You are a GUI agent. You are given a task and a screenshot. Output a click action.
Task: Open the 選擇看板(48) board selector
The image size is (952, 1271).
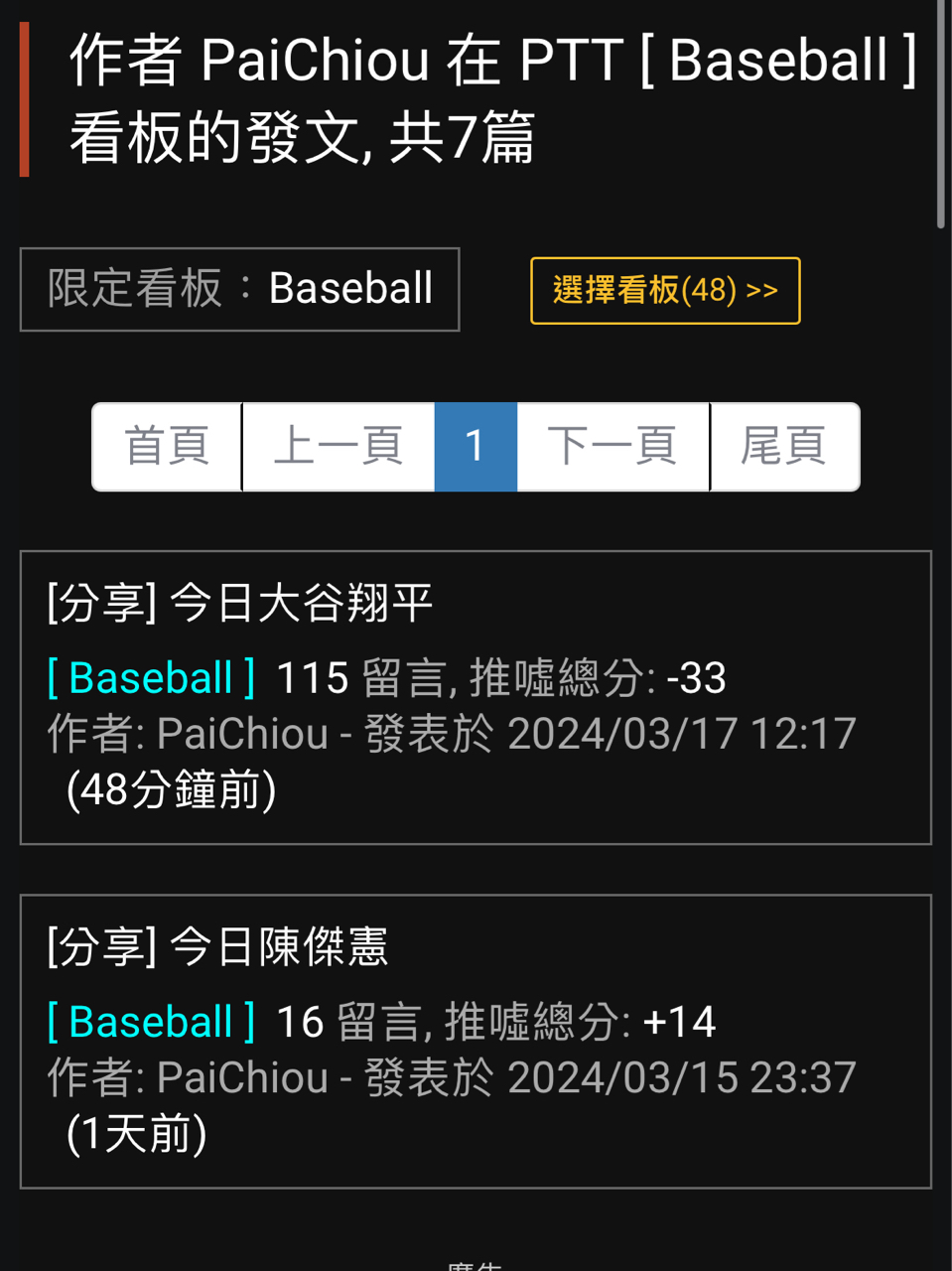coord(665,290)
